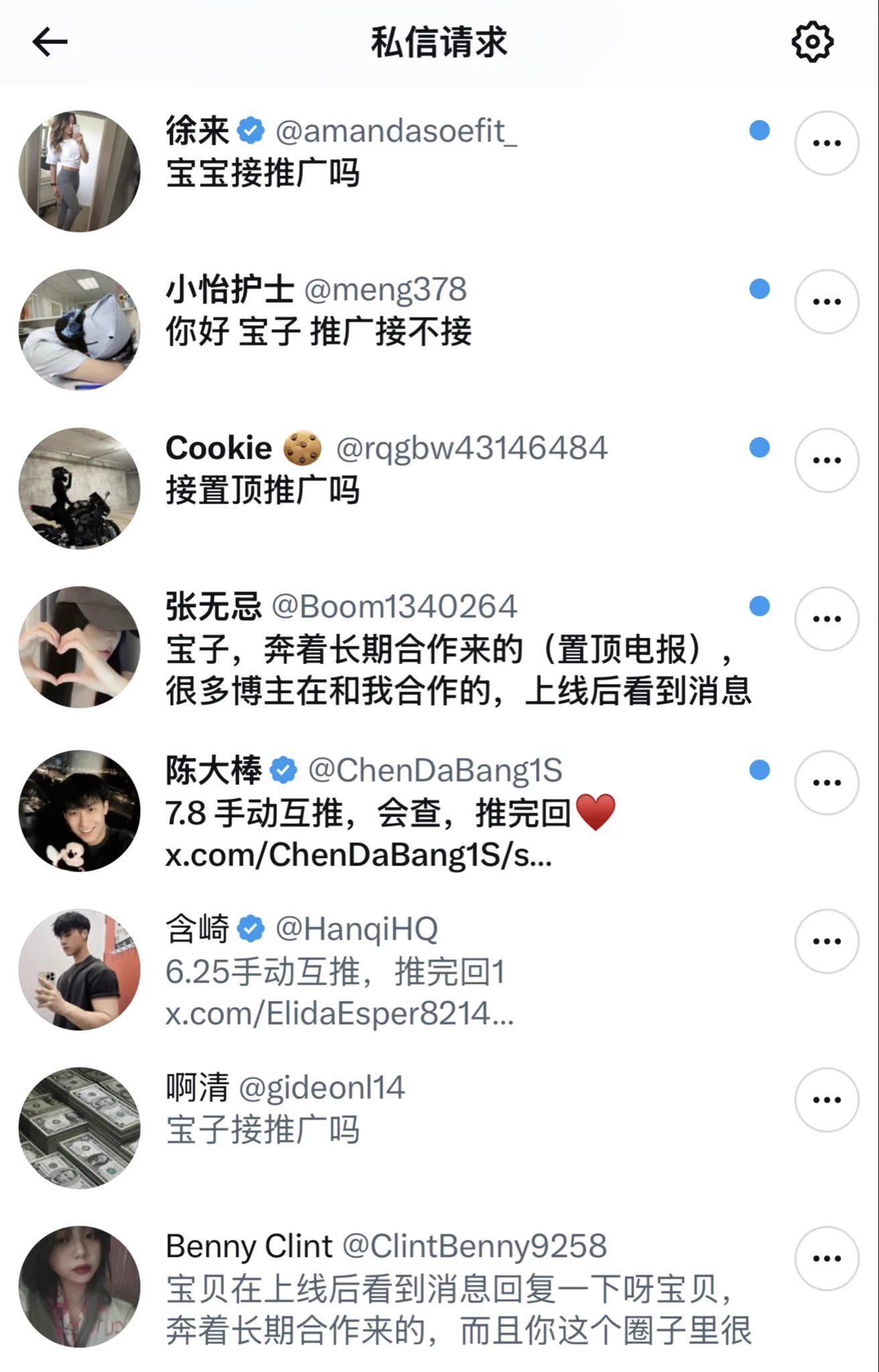Open the message request from 啊清

point(402,1129)
